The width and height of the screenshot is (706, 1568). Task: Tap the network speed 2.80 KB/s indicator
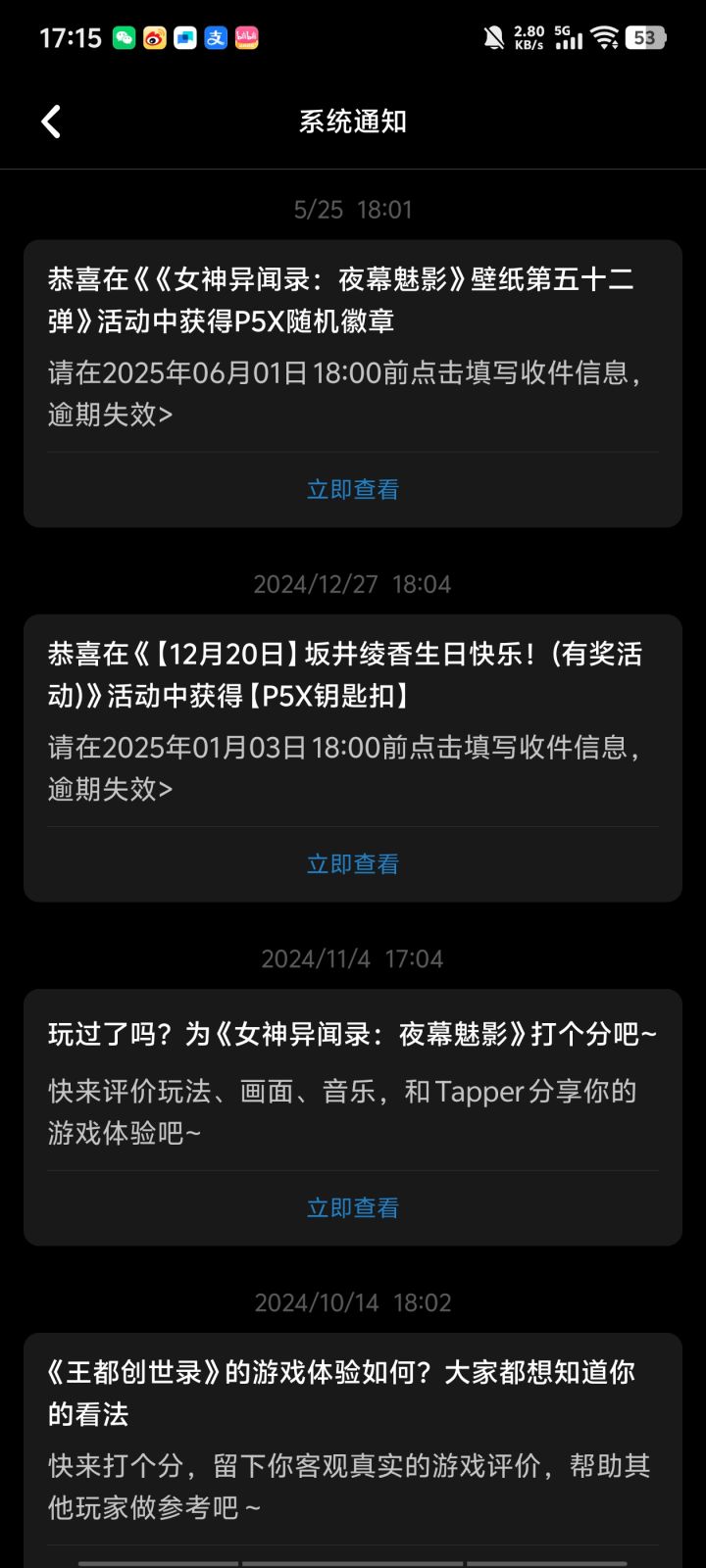528,37
